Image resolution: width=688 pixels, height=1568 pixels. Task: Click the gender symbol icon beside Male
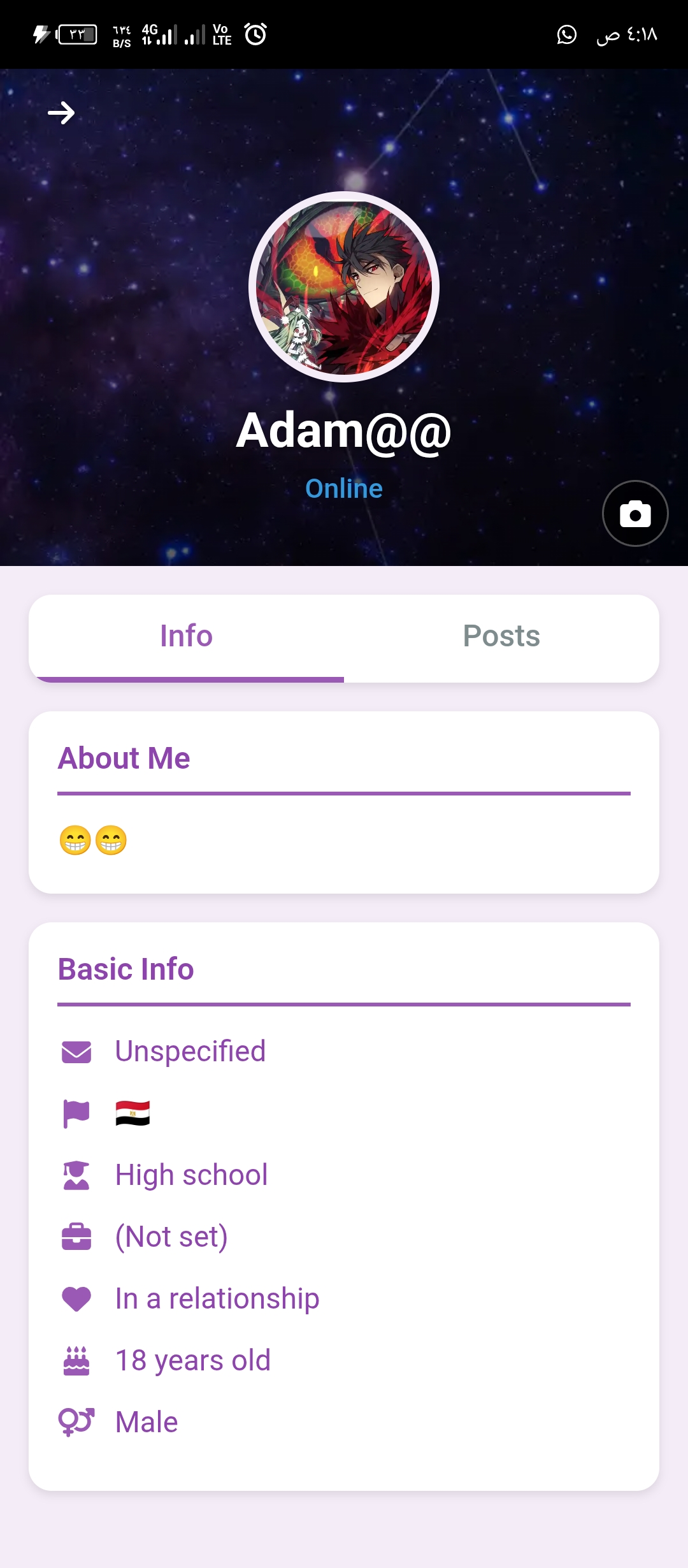76,1420
